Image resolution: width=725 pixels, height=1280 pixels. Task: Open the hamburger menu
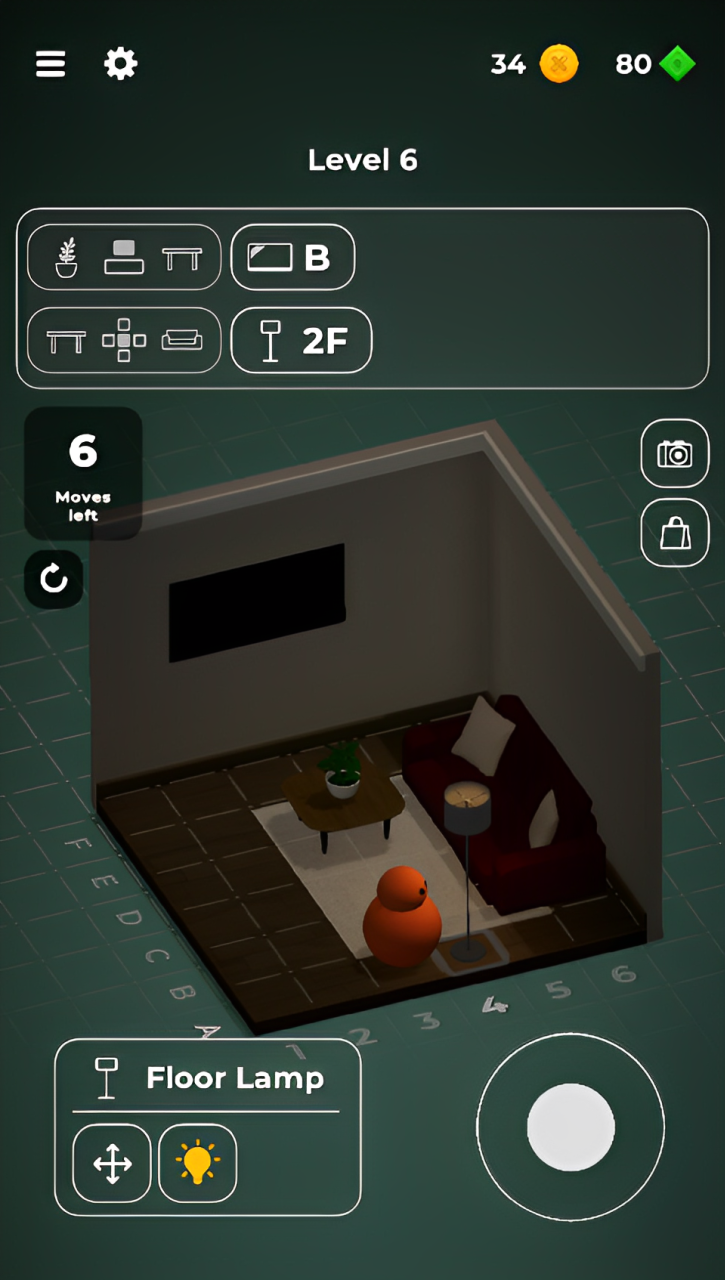[50, 64]
